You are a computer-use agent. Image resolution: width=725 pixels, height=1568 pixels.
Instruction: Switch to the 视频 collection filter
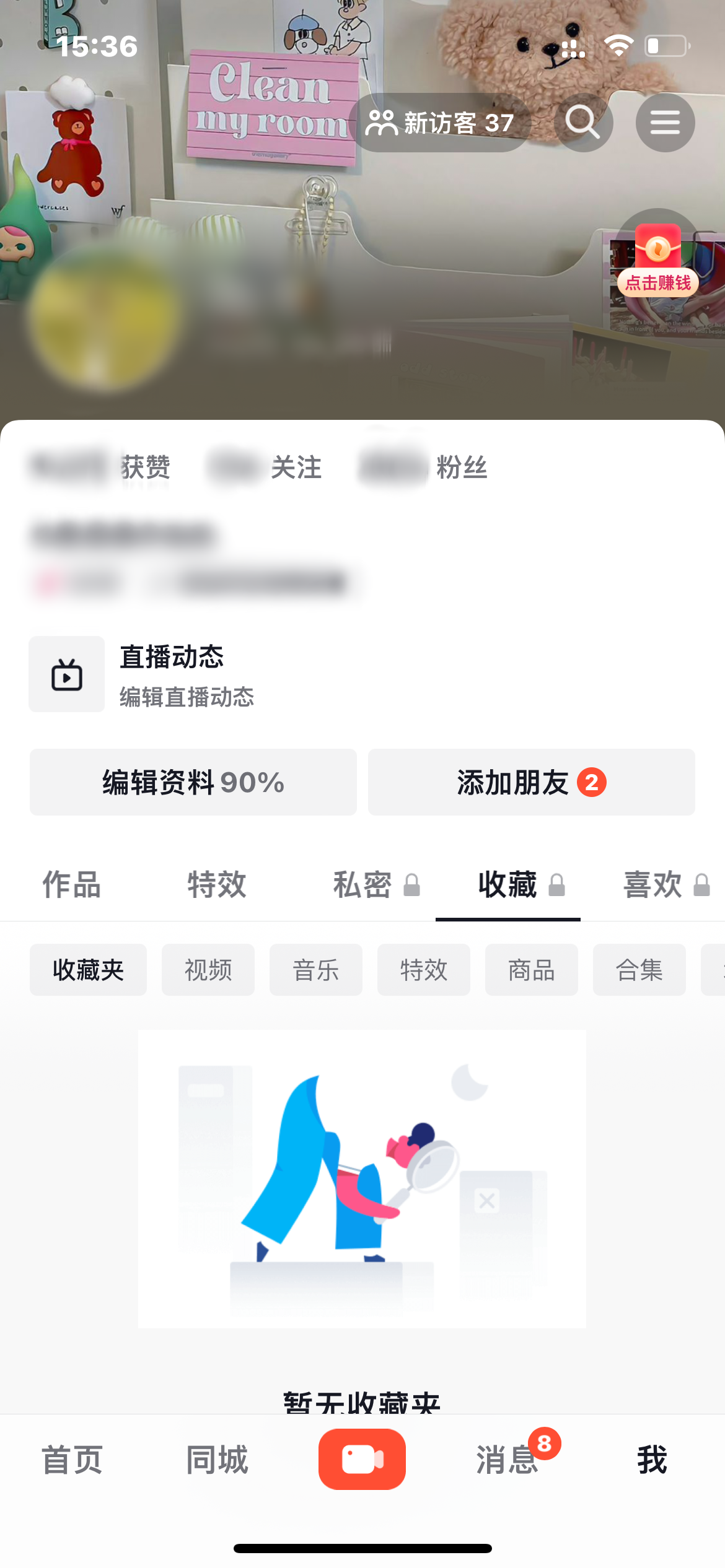pyautogui.click(x=208, y=970)
